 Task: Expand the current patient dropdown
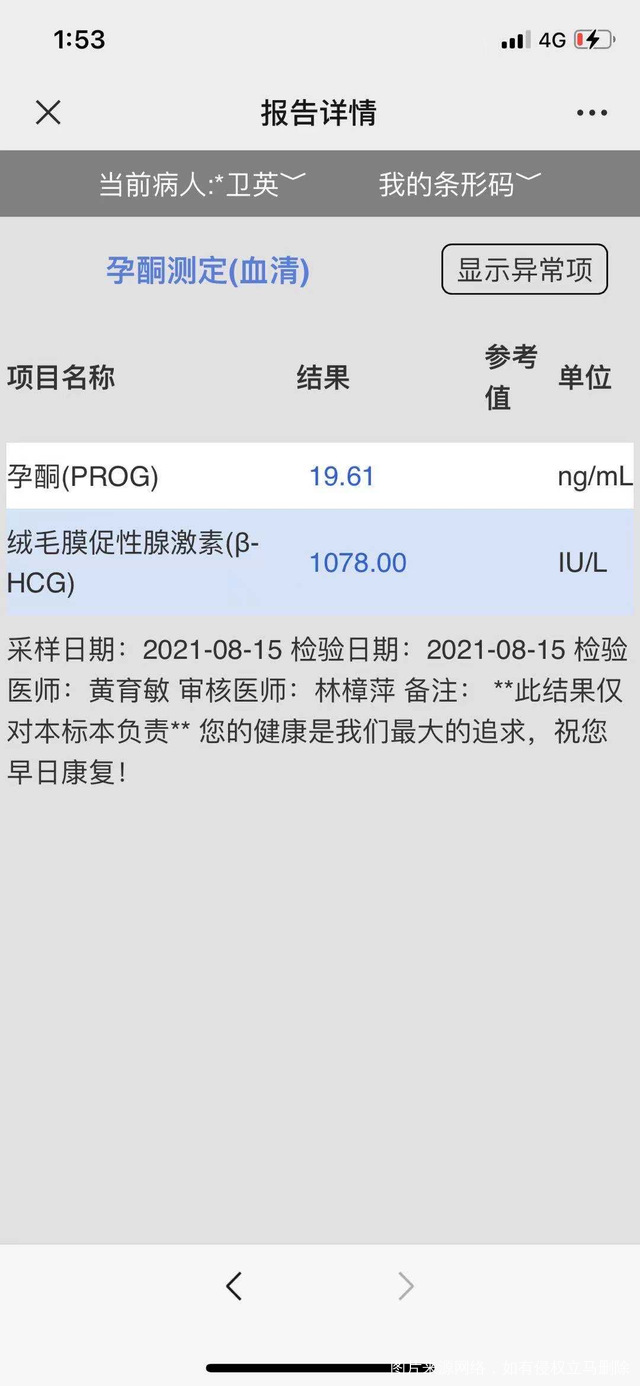click(202, 184)
